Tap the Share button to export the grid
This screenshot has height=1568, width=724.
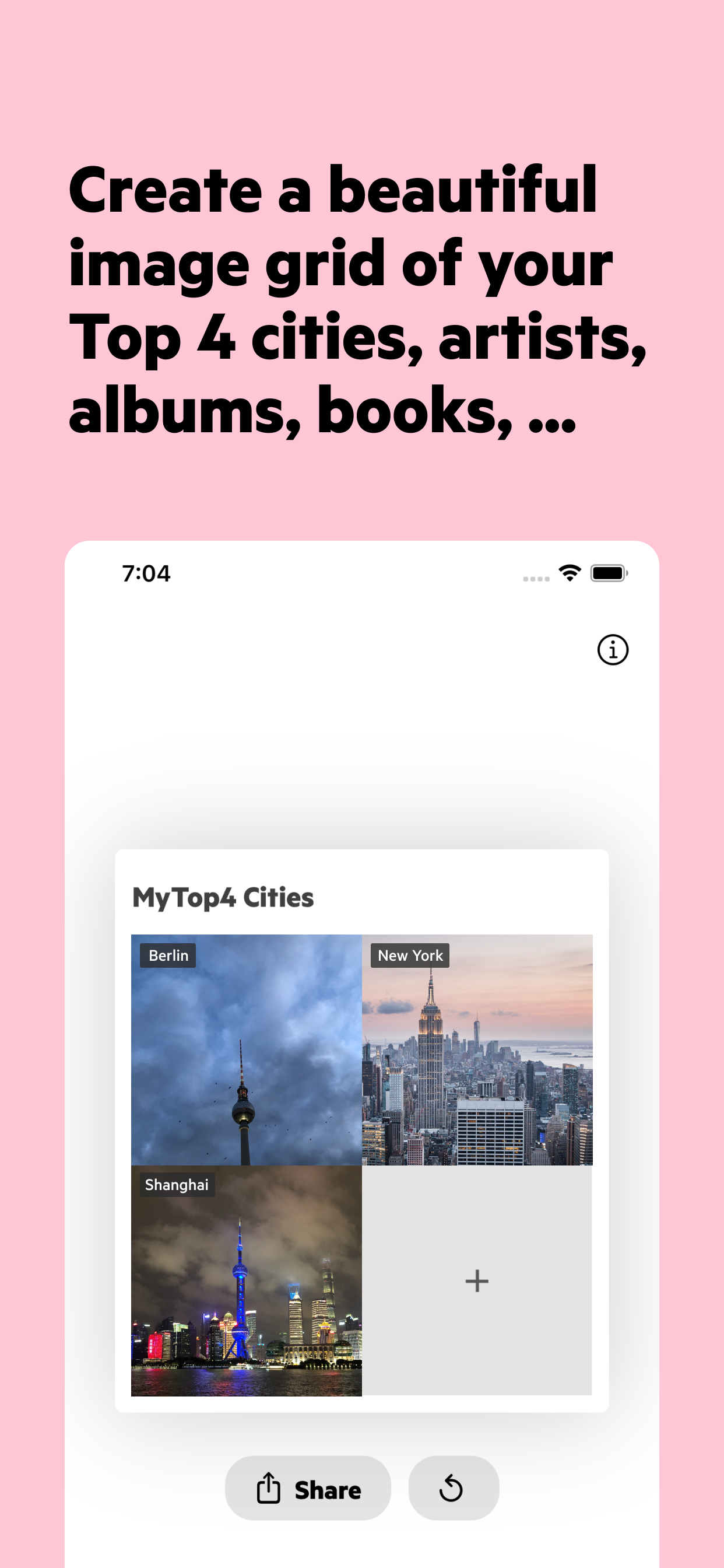click(x=308, y=1489)
